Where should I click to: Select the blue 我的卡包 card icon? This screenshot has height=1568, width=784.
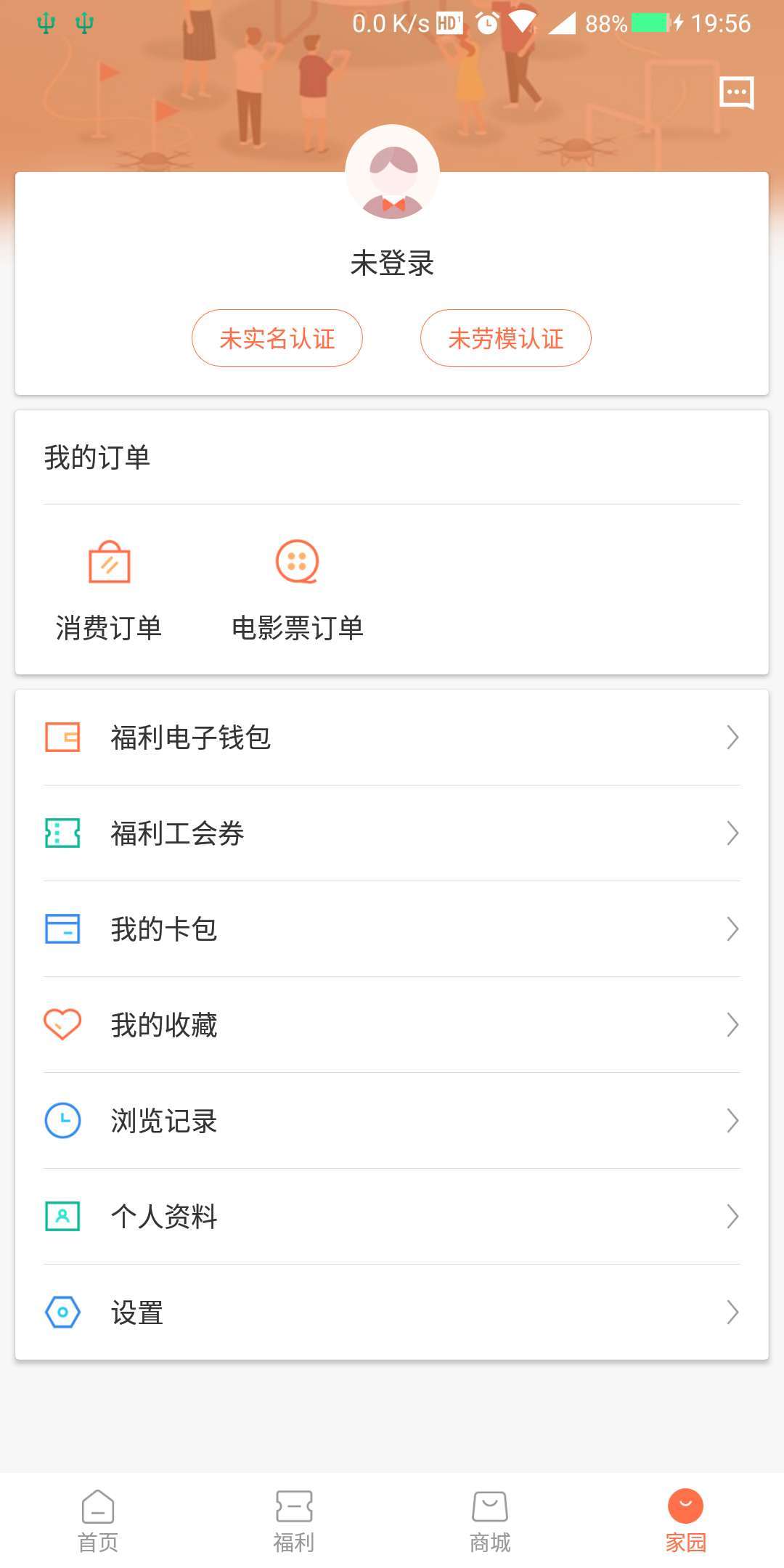pos(62,929)
